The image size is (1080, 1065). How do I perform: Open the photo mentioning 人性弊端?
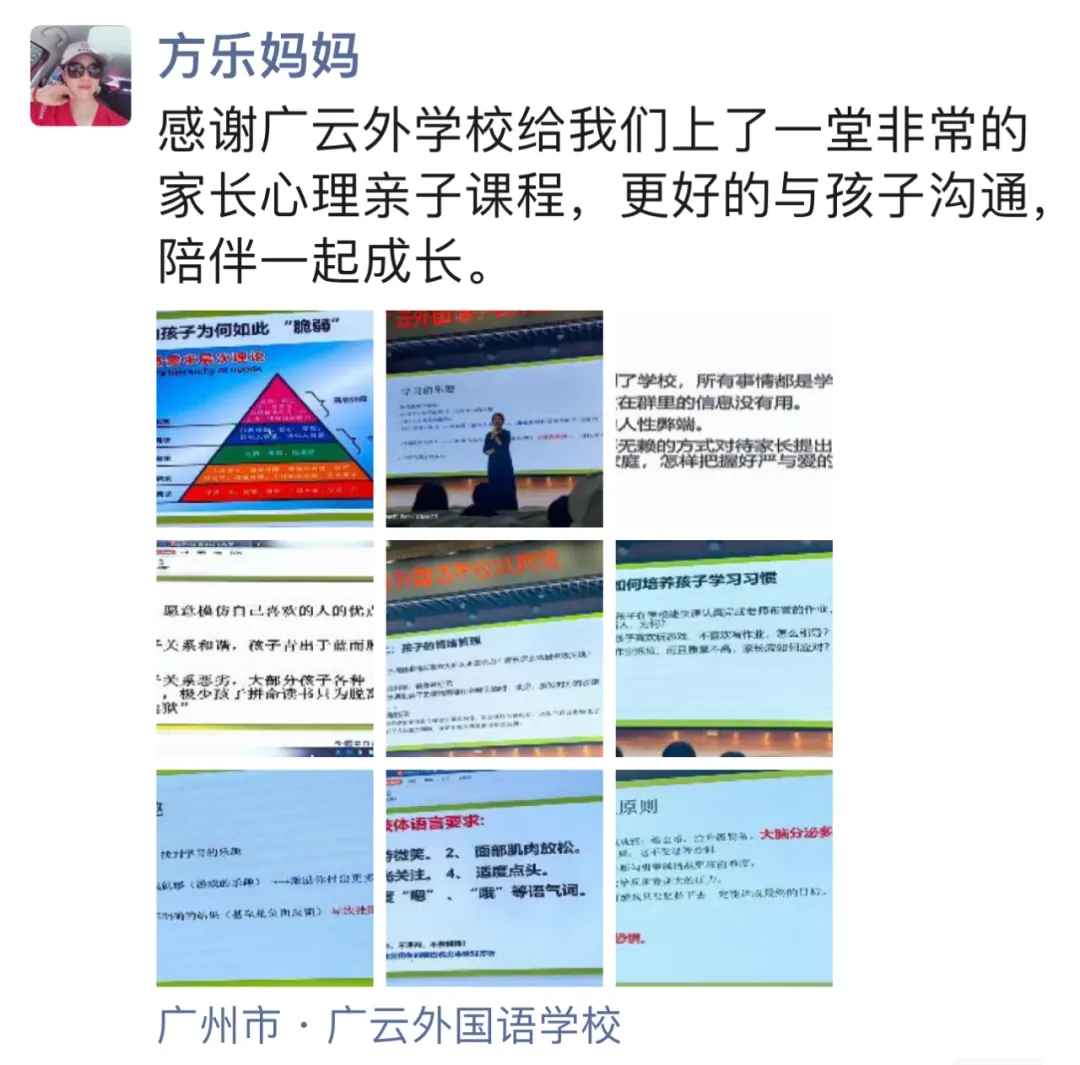click(723, 418)
